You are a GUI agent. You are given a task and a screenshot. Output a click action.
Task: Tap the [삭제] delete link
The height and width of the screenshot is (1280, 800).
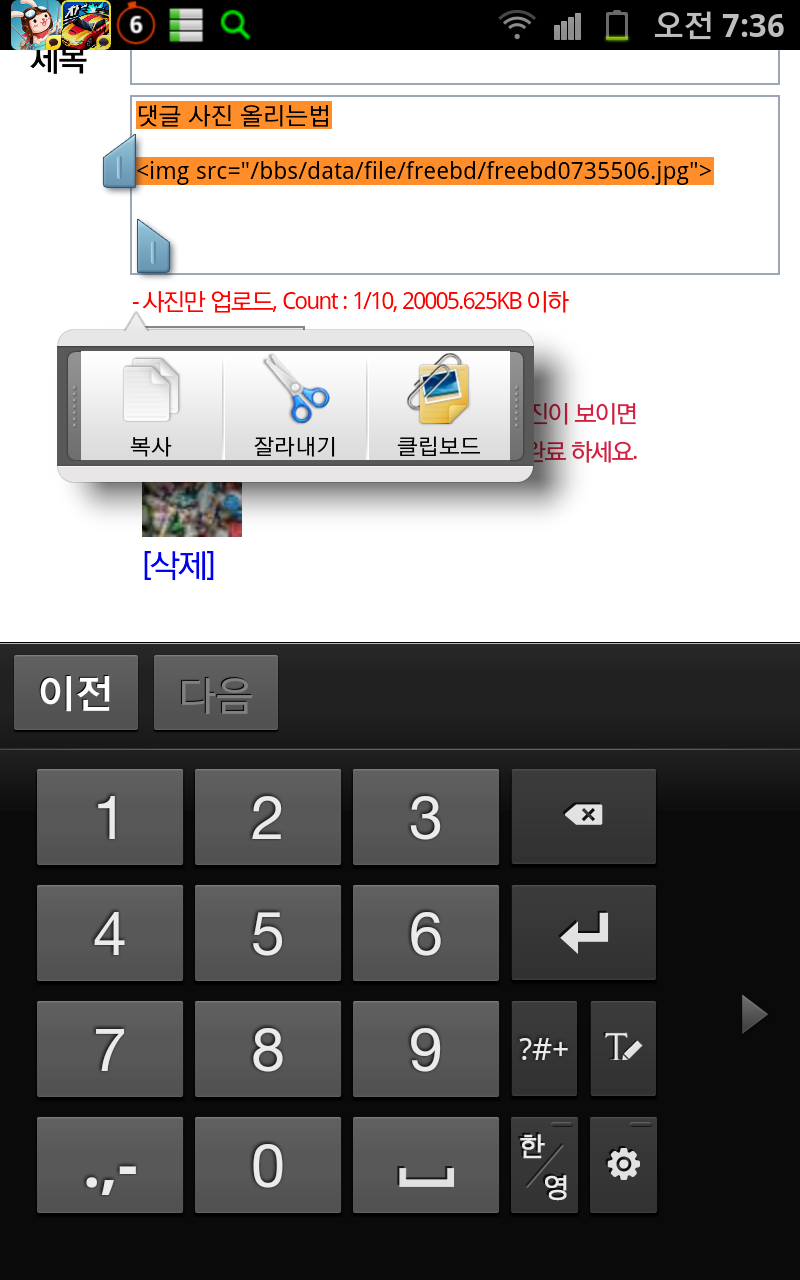coord(179,565)
